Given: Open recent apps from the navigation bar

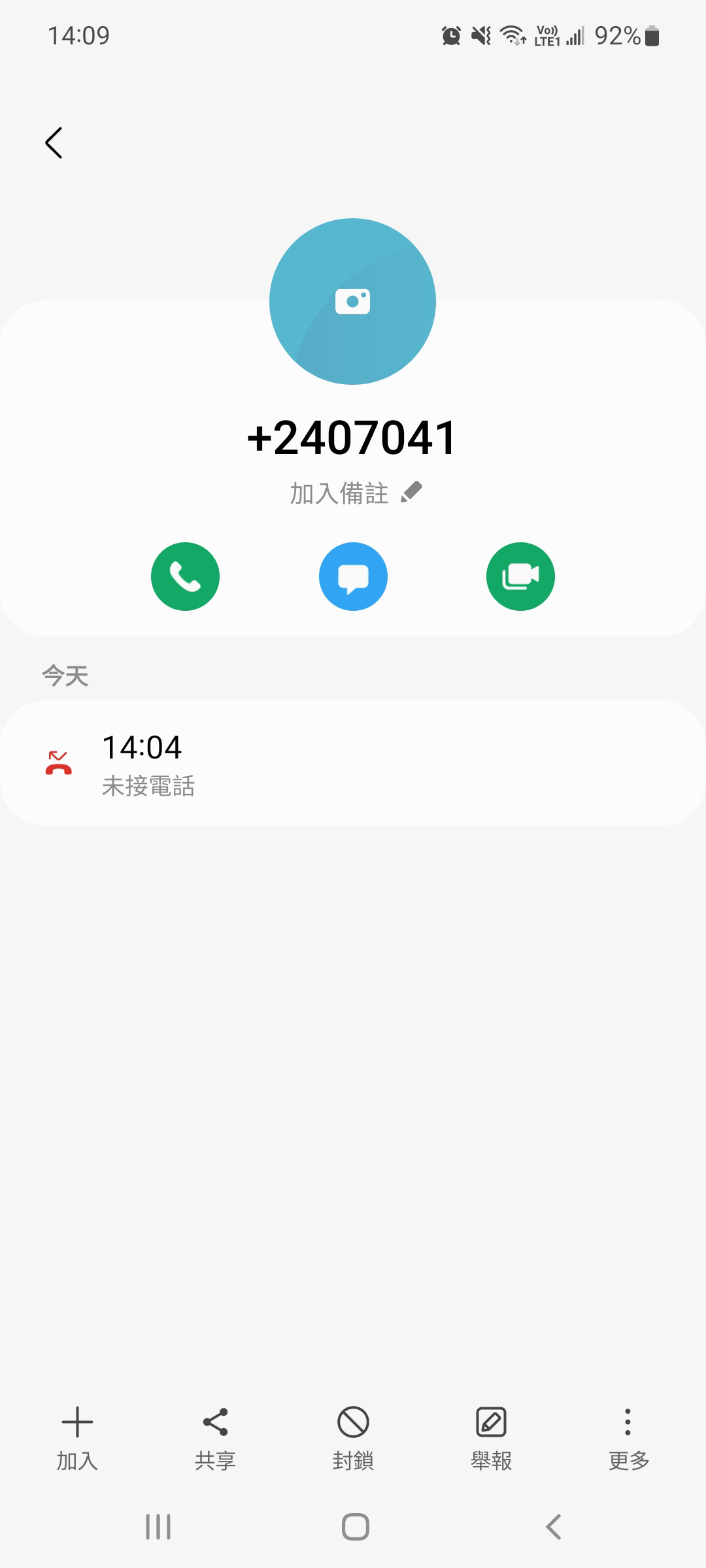Looking at the screenshot, I should pyautogui.click(x=158, y=1527).
